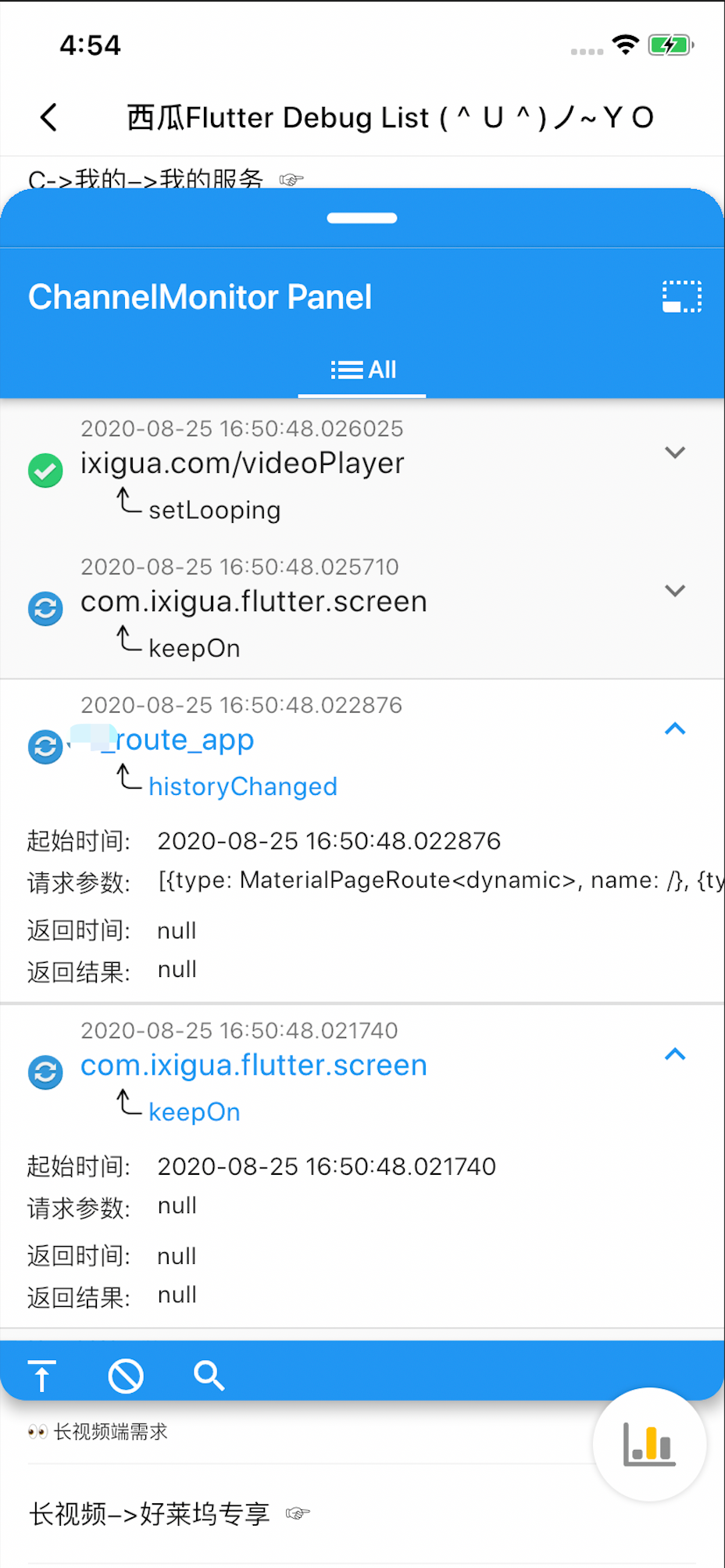Screen dimensions: 725x1568
Task: Tap the panel drag handle at top
Action: pos(362,218)
